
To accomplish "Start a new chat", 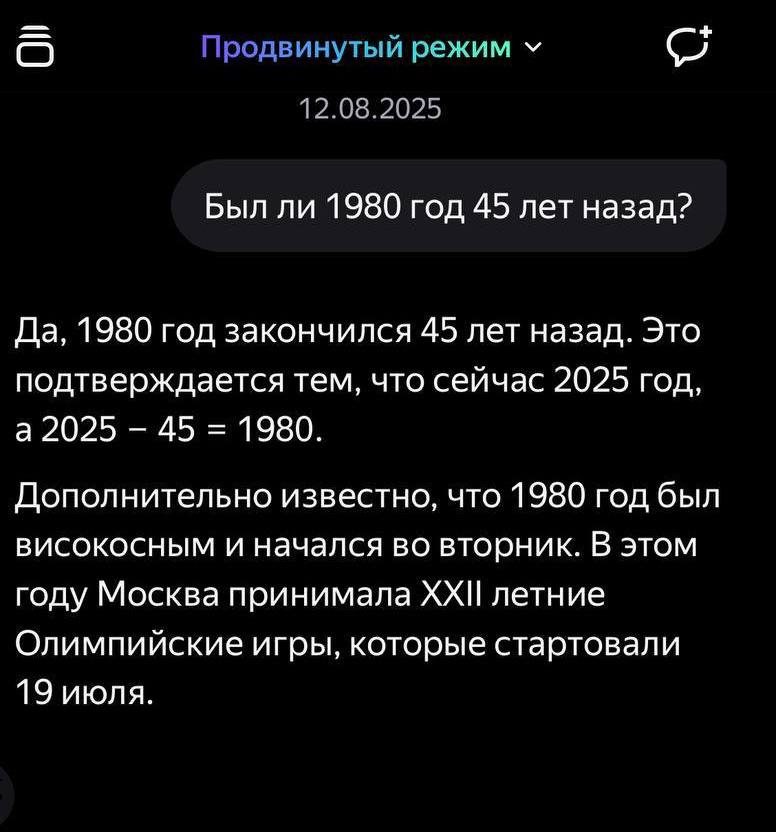I will click(688, 46).
